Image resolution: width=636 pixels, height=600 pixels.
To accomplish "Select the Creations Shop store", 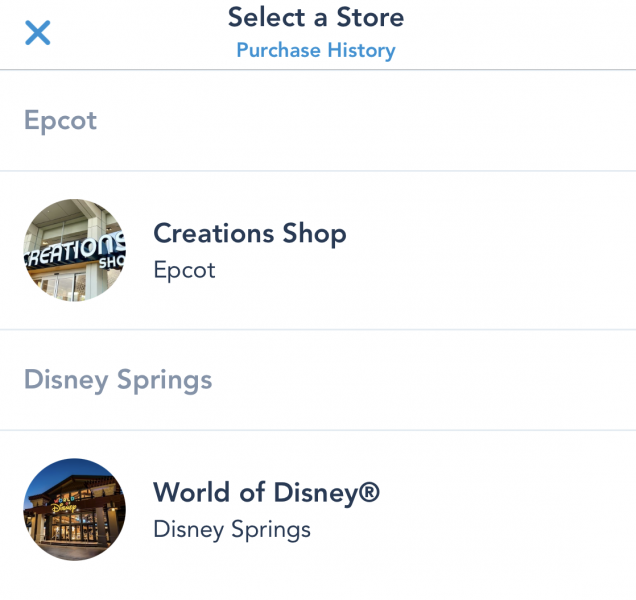I will click(249, 249).
